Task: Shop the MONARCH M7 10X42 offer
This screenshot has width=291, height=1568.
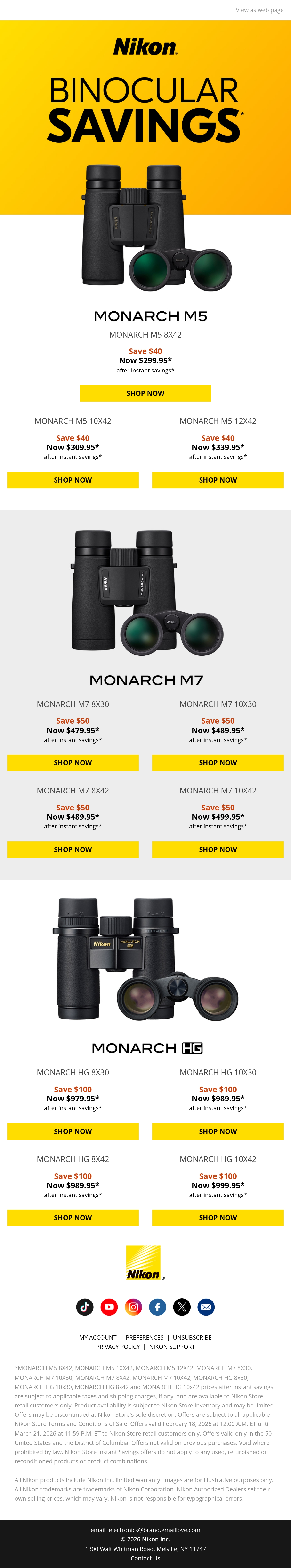Action: (218, 849)
